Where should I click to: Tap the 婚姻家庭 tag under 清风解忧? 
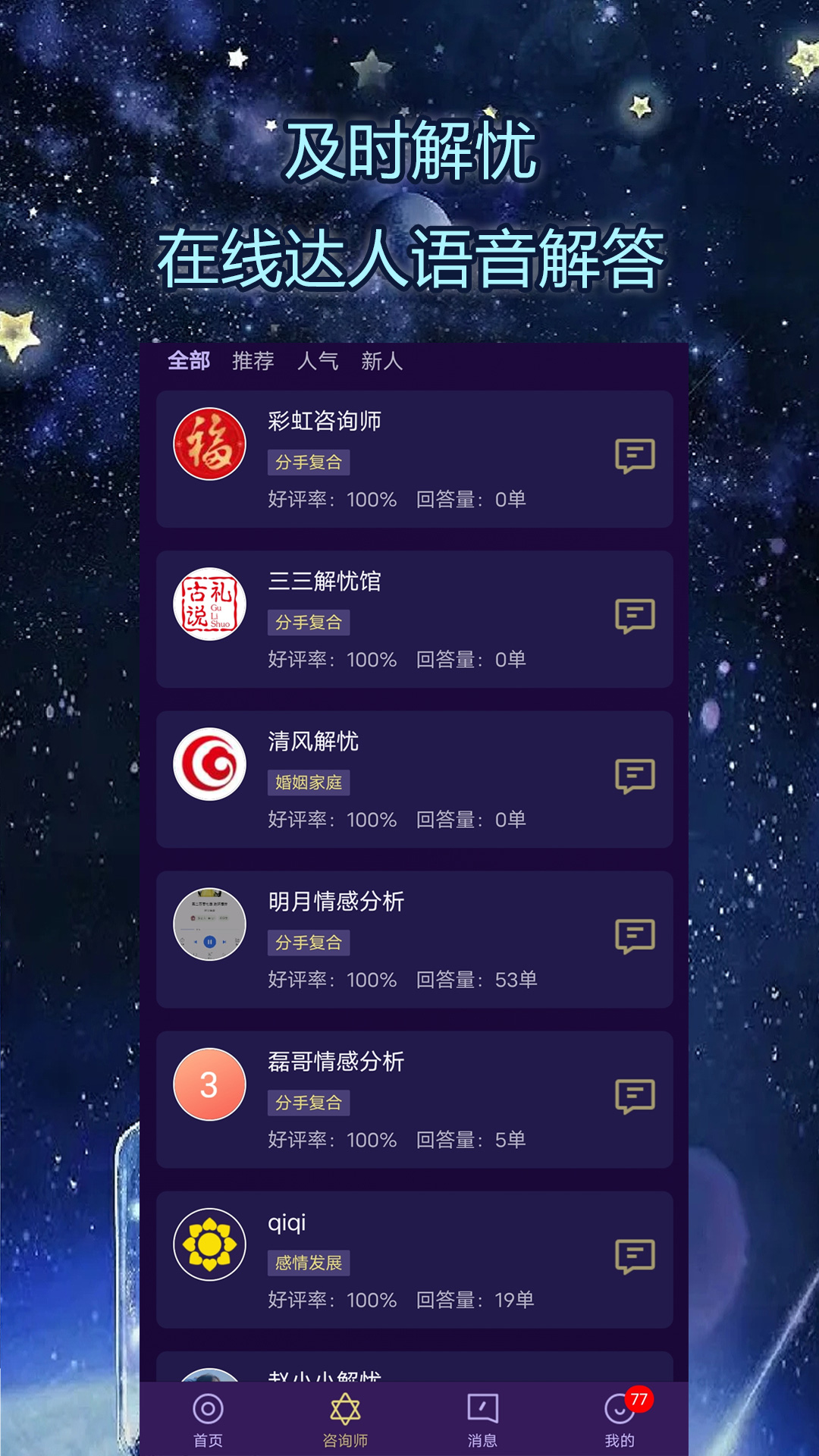(310, 783)
